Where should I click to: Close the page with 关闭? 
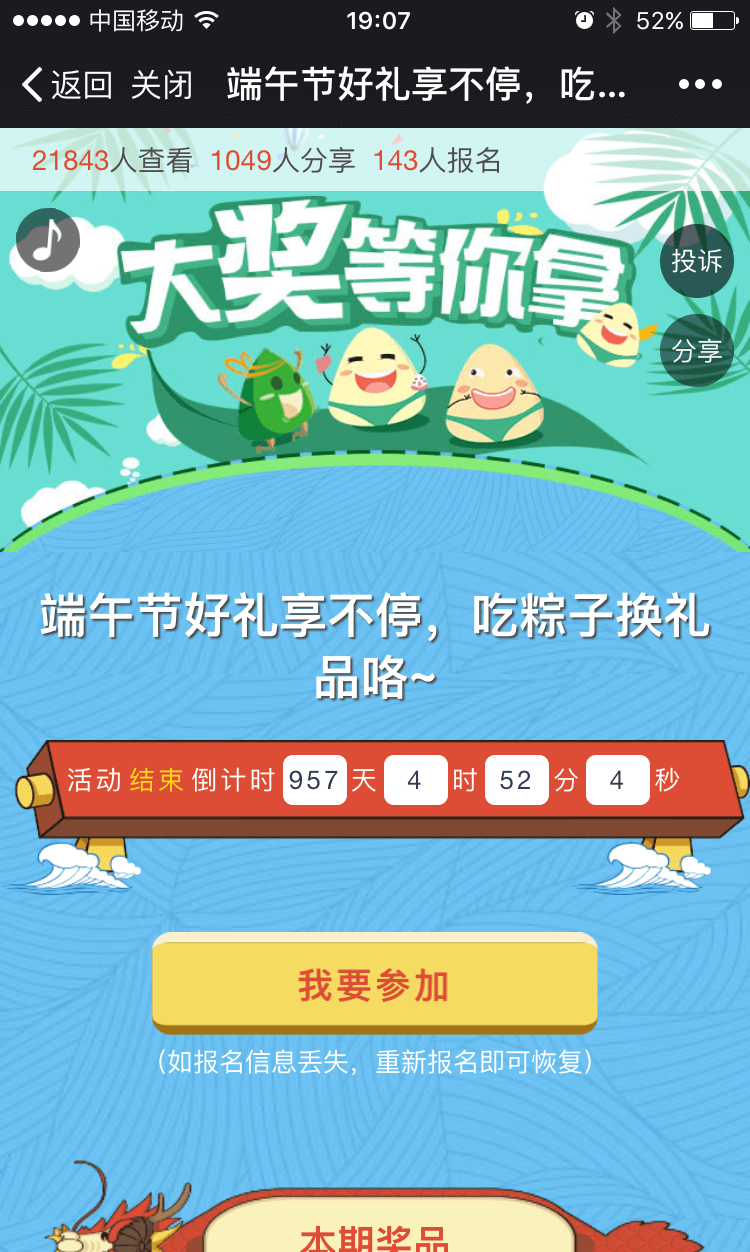click(x=161, y=86)
